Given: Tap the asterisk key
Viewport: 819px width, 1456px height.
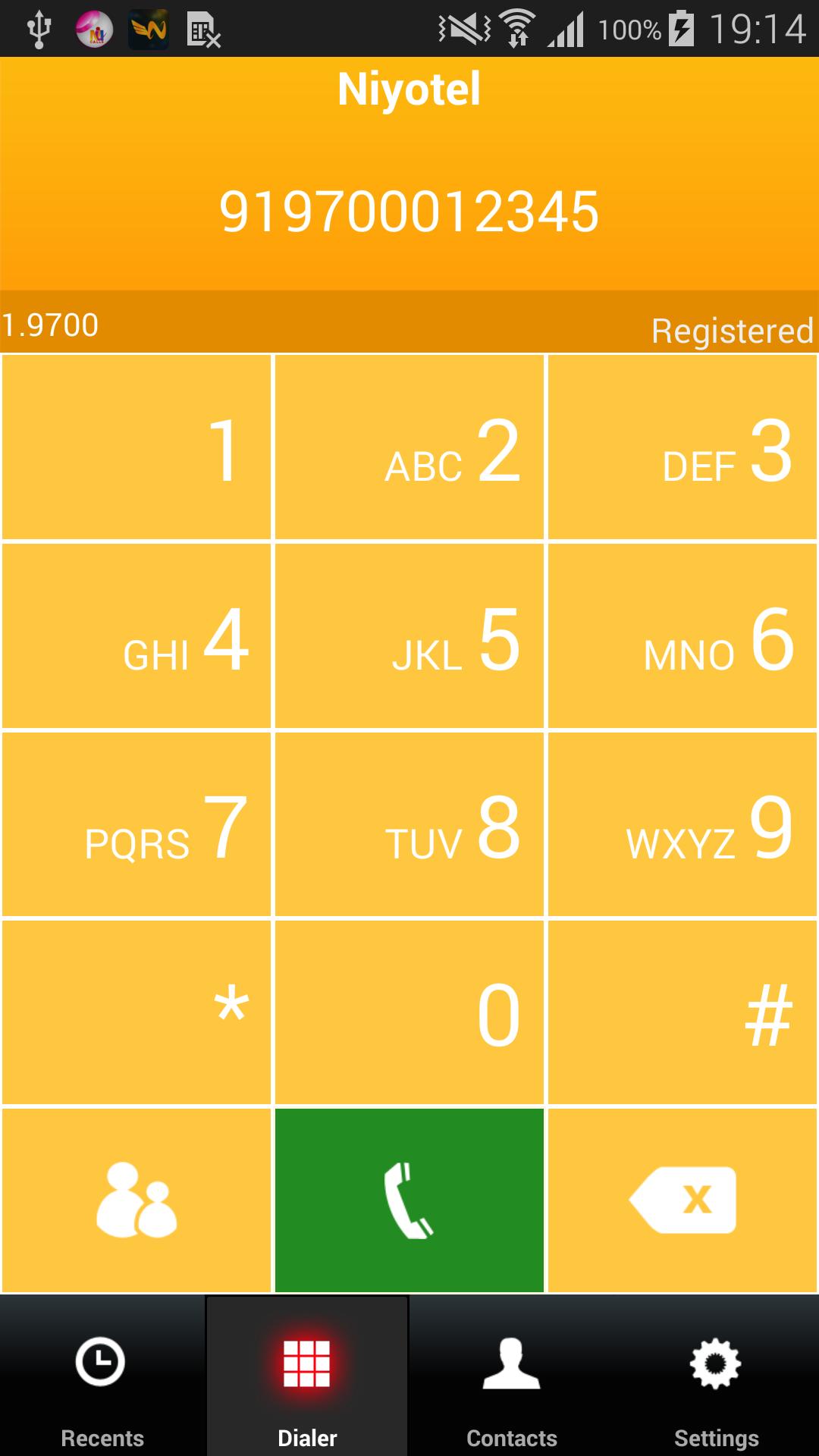Looking at the screenshot, I should point(136,1012).
